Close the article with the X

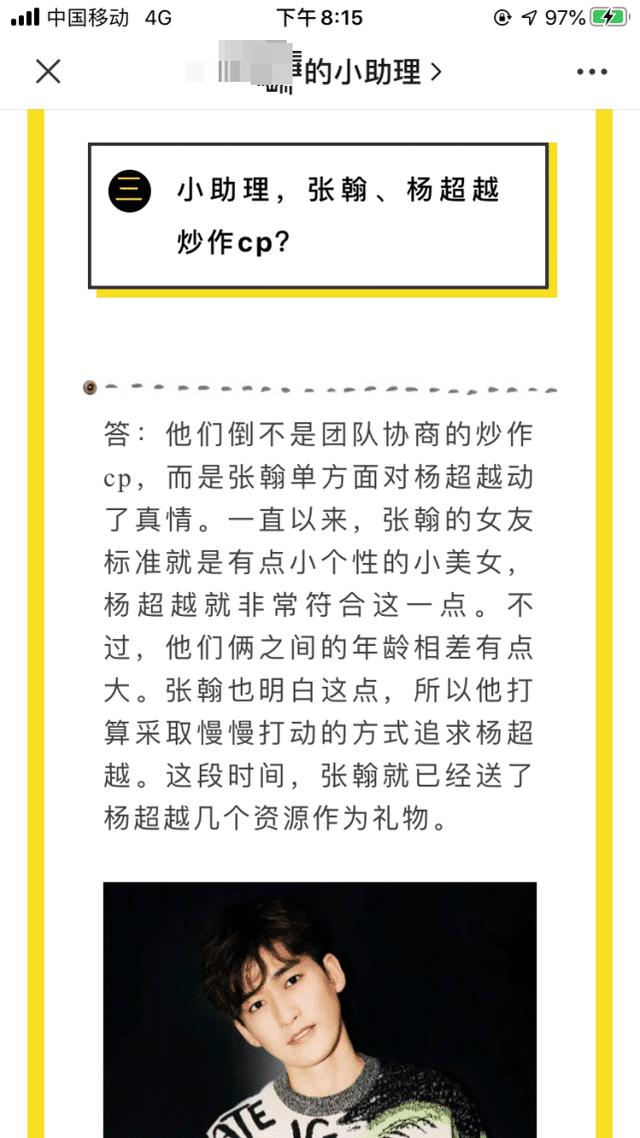48,72
